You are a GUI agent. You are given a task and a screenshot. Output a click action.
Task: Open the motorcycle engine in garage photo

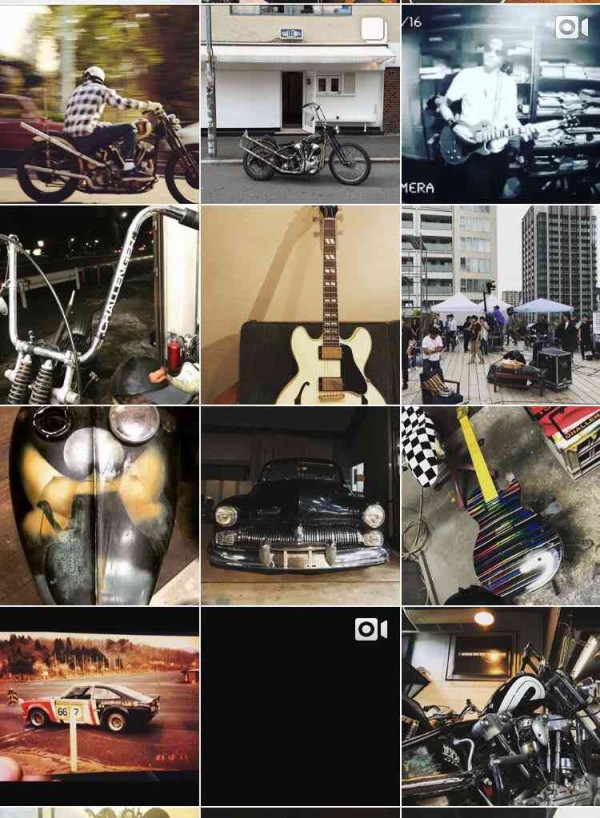pos(500,706)
